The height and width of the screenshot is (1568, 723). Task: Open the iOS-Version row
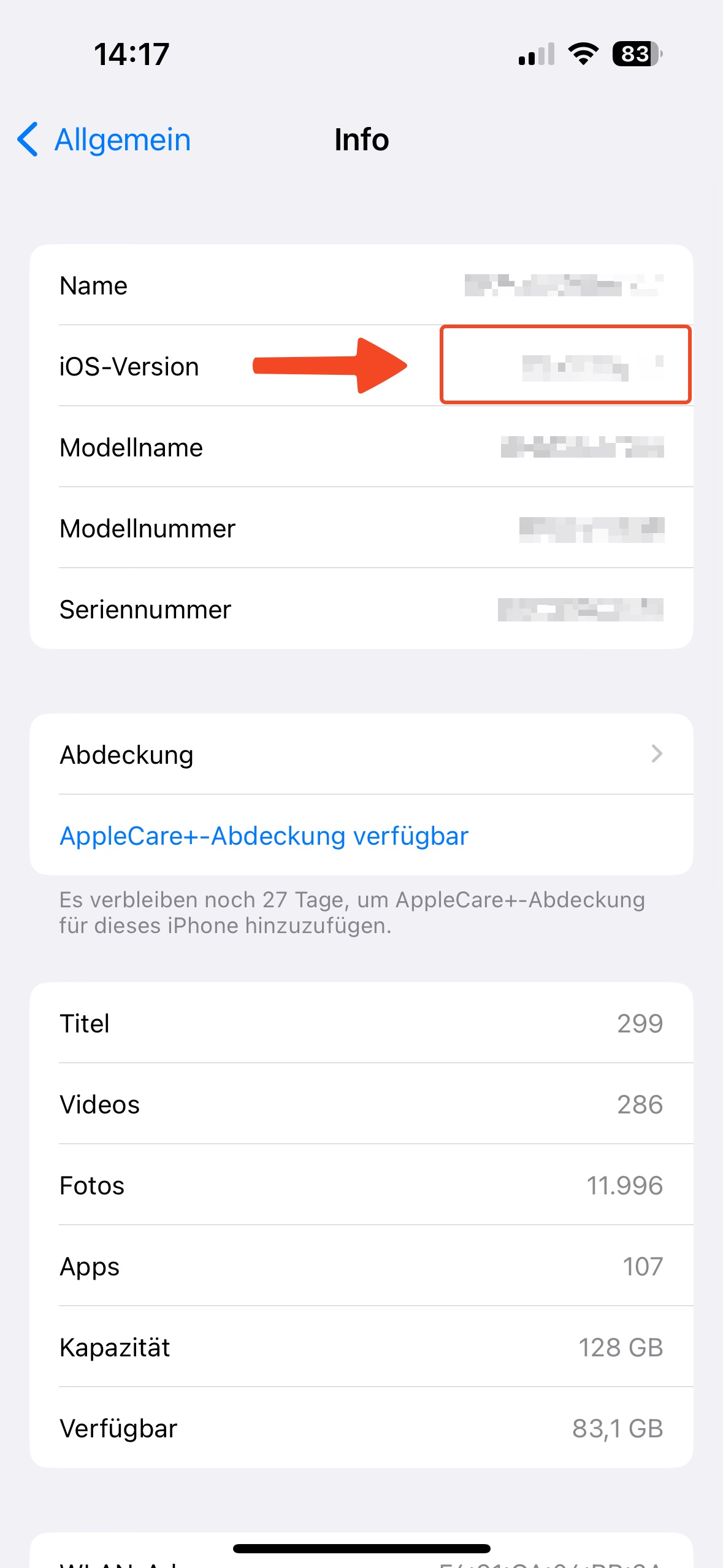pos(361,367)
